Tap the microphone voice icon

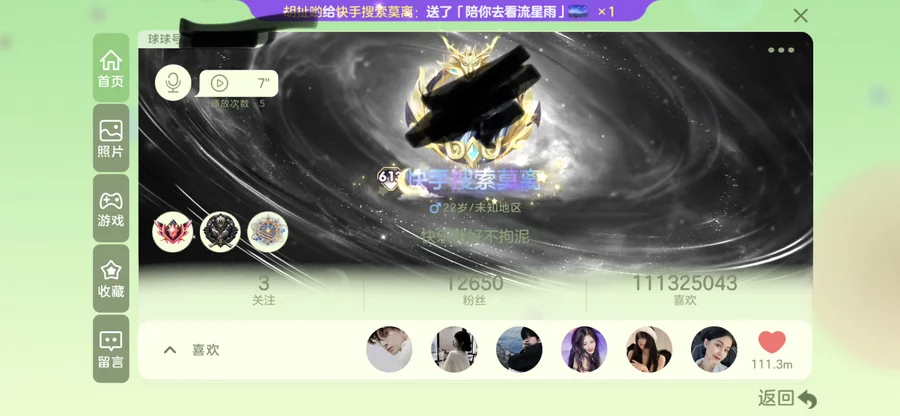pyautogui.click(x=173, y=83)
